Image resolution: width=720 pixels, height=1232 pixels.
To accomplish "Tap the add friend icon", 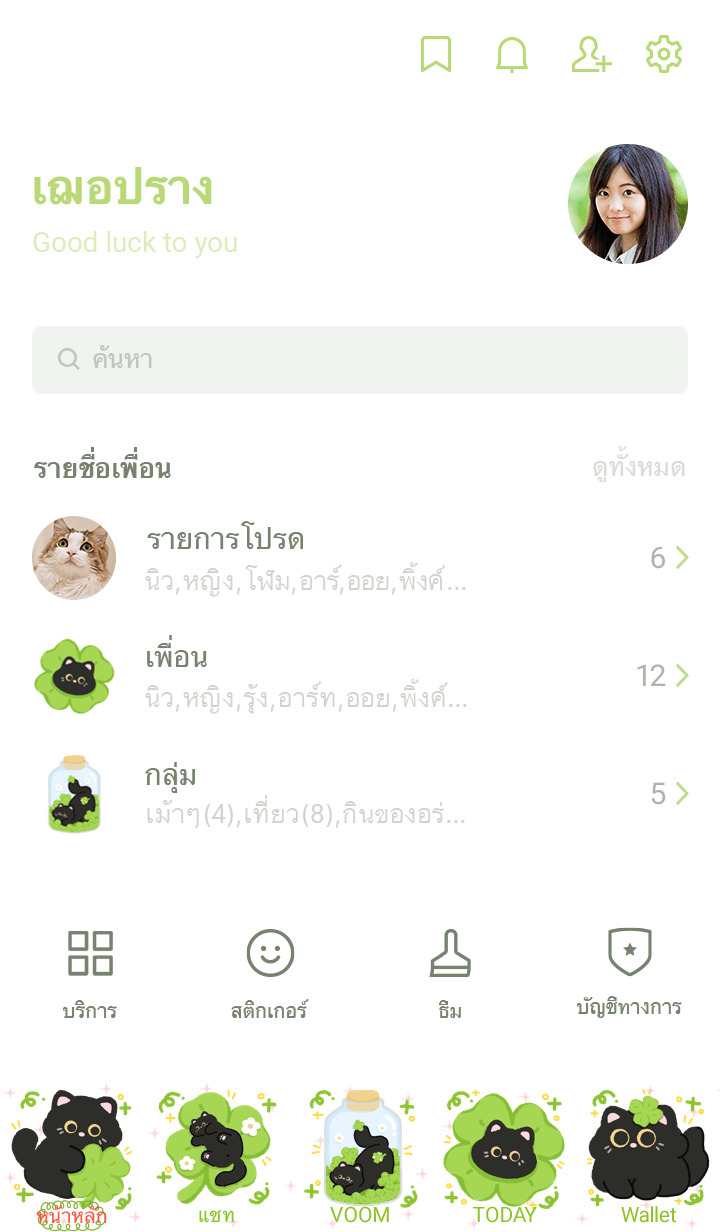I will (x=590, y=54).
